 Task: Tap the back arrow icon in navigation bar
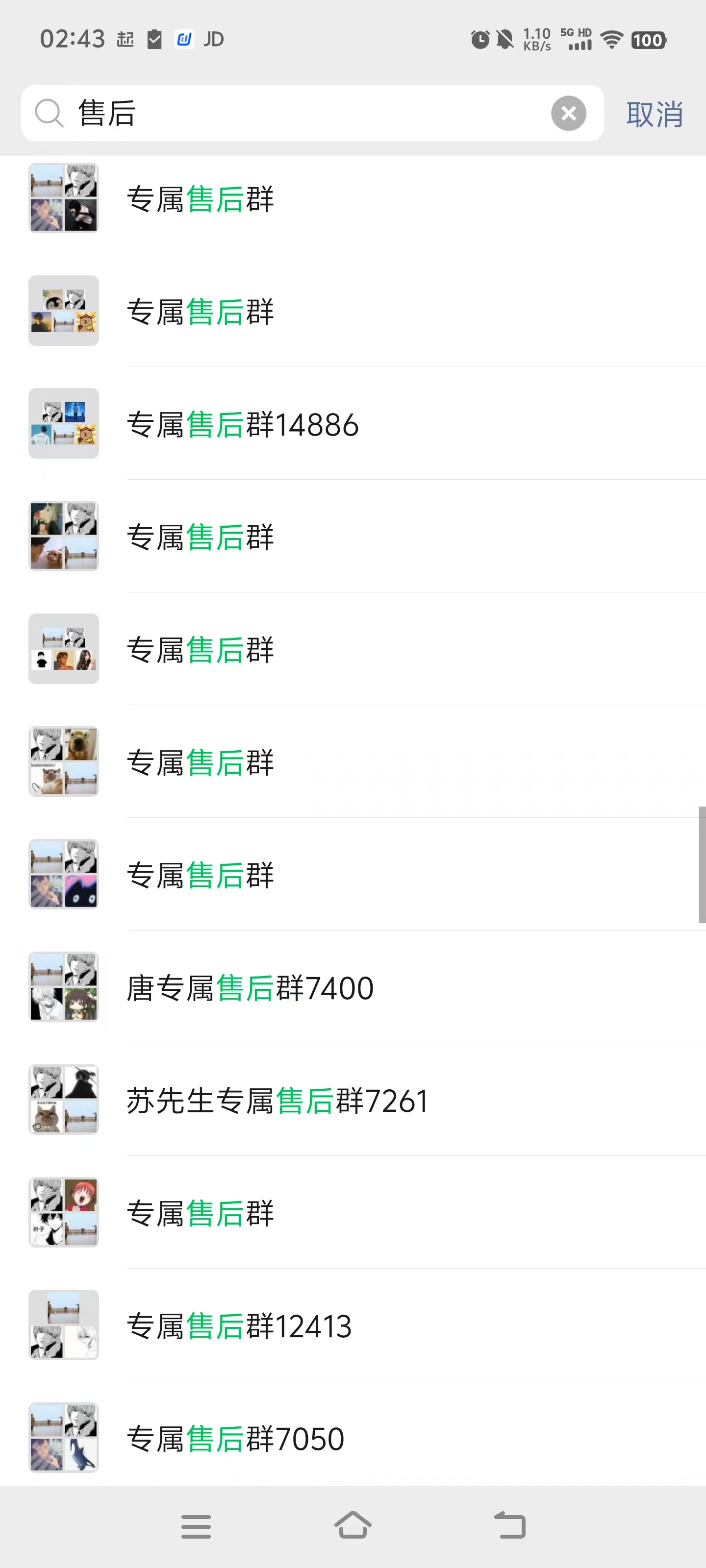click(510, 1526)
